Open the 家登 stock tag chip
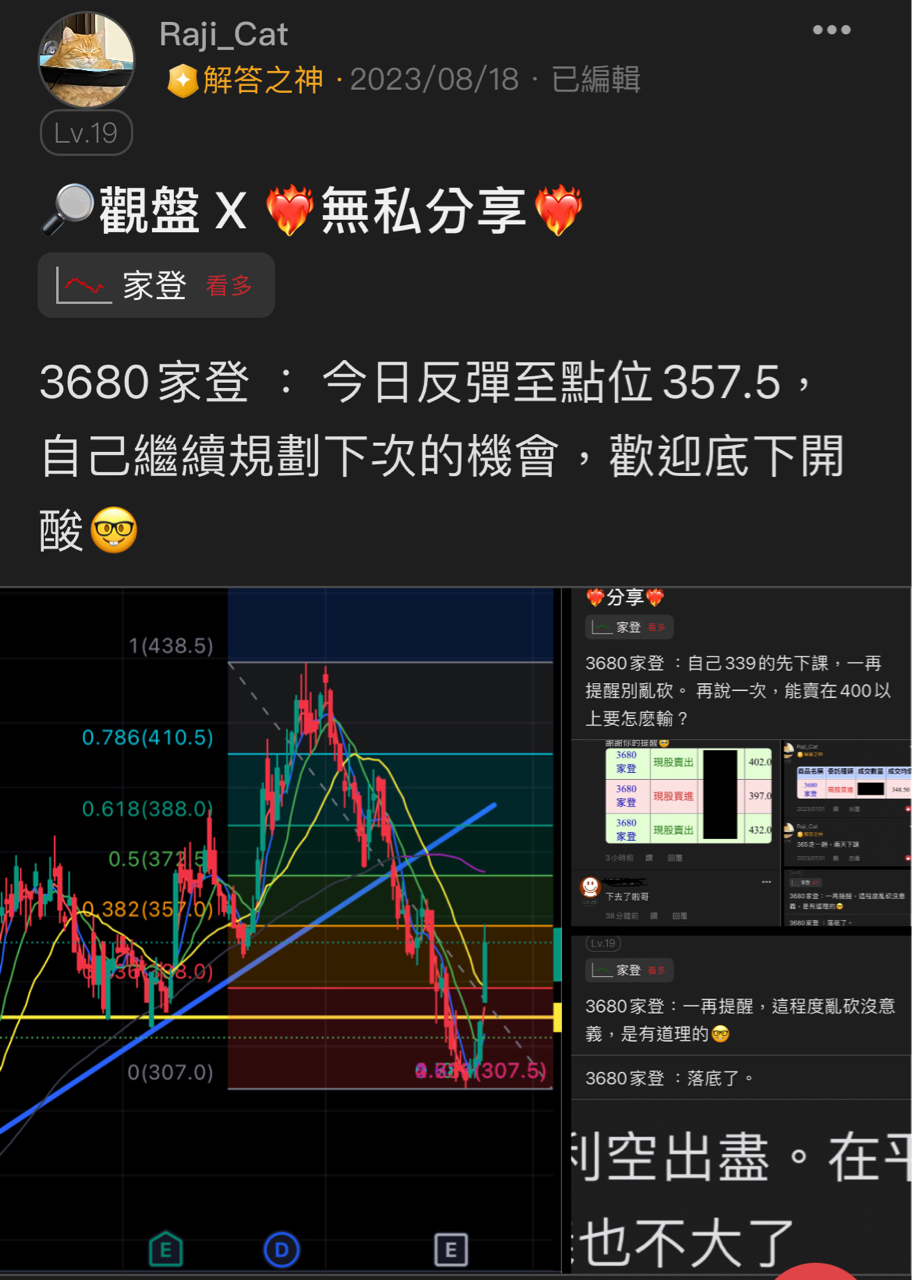The width and height of the screenshot is (912, 1280). [x=155, y=286]
